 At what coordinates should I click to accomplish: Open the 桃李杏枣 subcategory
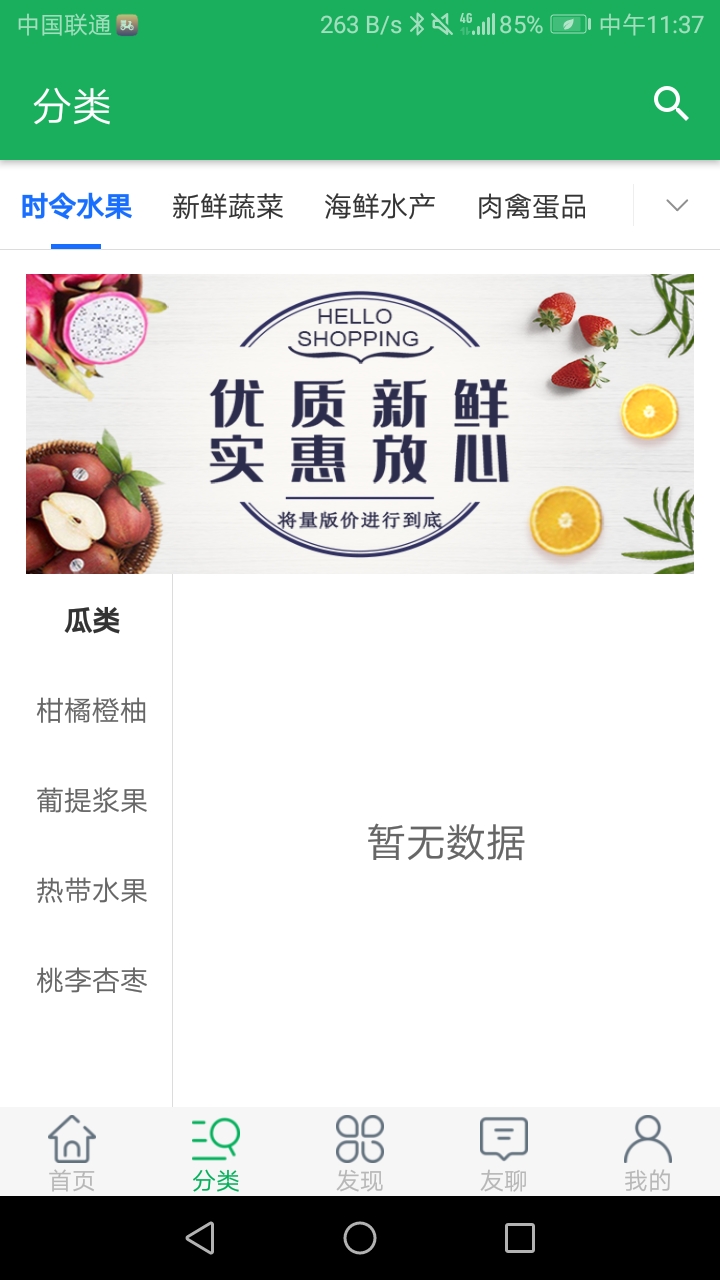pyautogui.click(x=92, y=981)
